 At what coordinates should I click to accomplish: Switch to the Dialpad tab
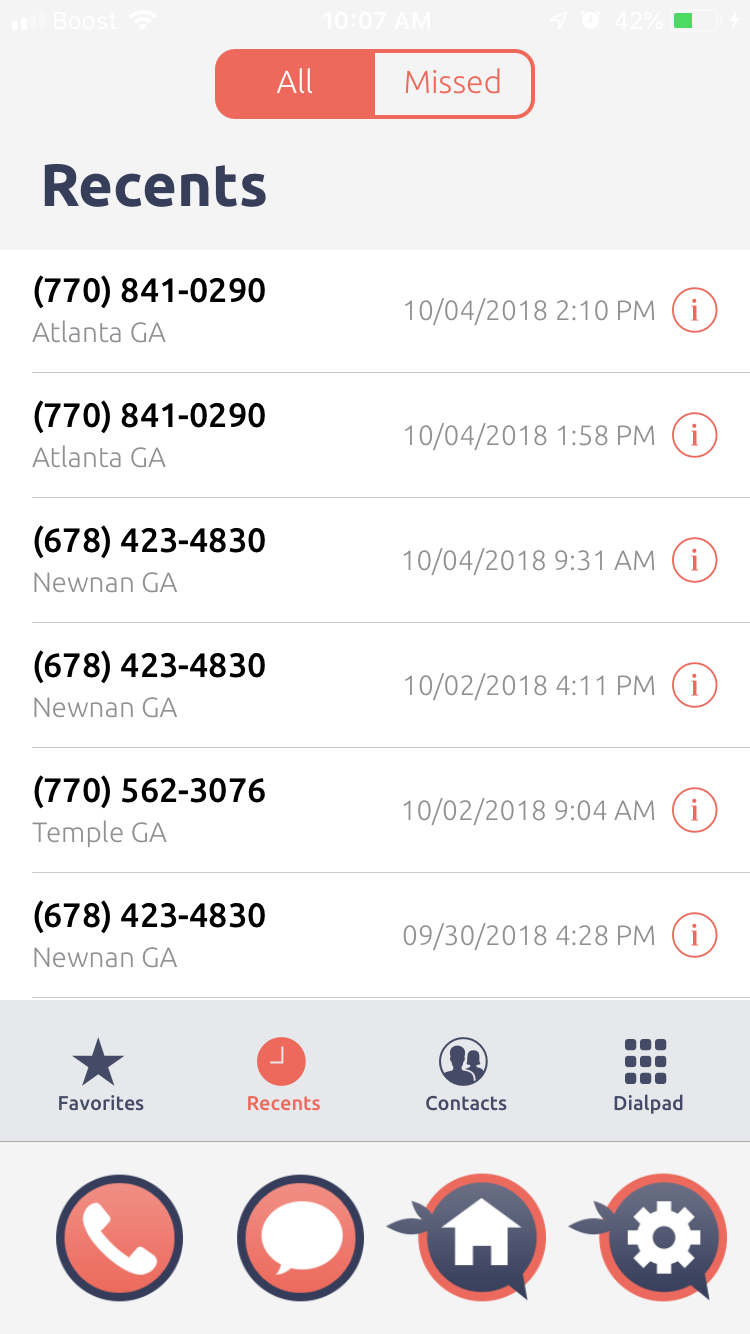tap(647, 1075)
